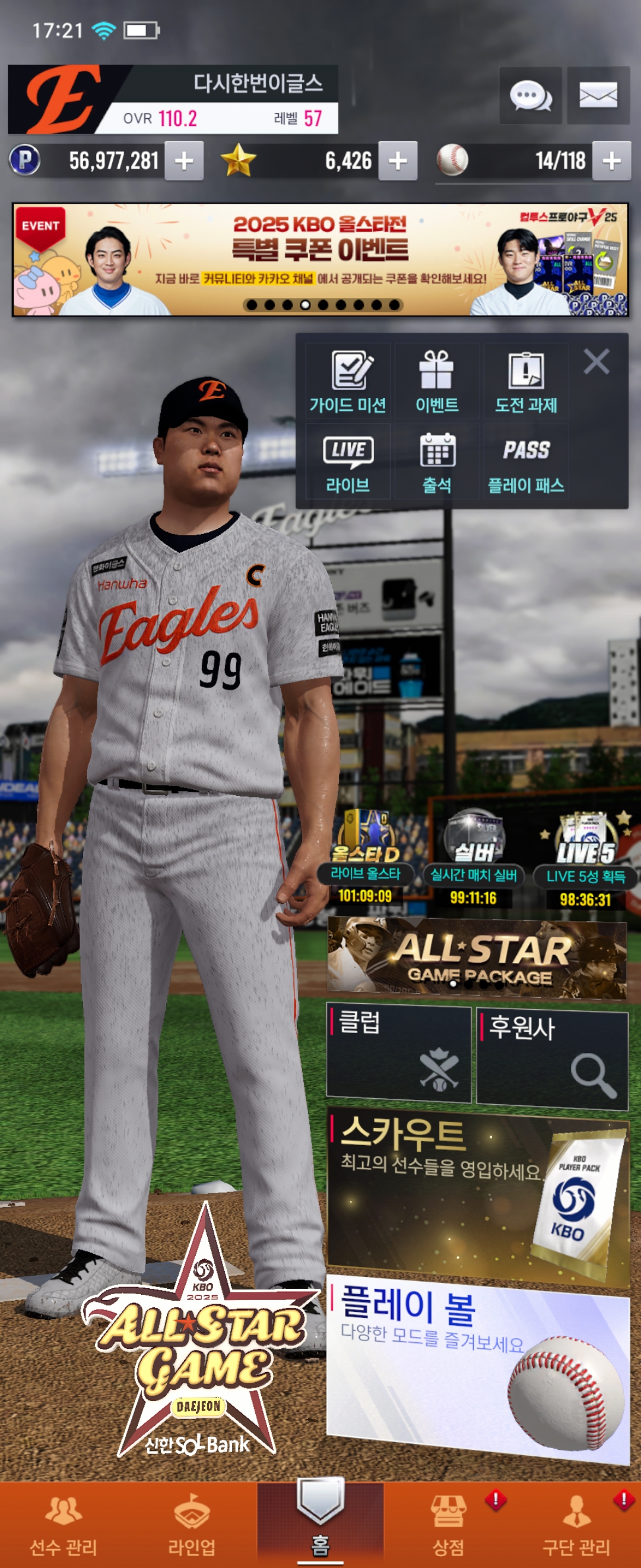Switch to the 선수 관리 tab
Viewport: 641px width, 1568px height.
[x=64, y=1524]
